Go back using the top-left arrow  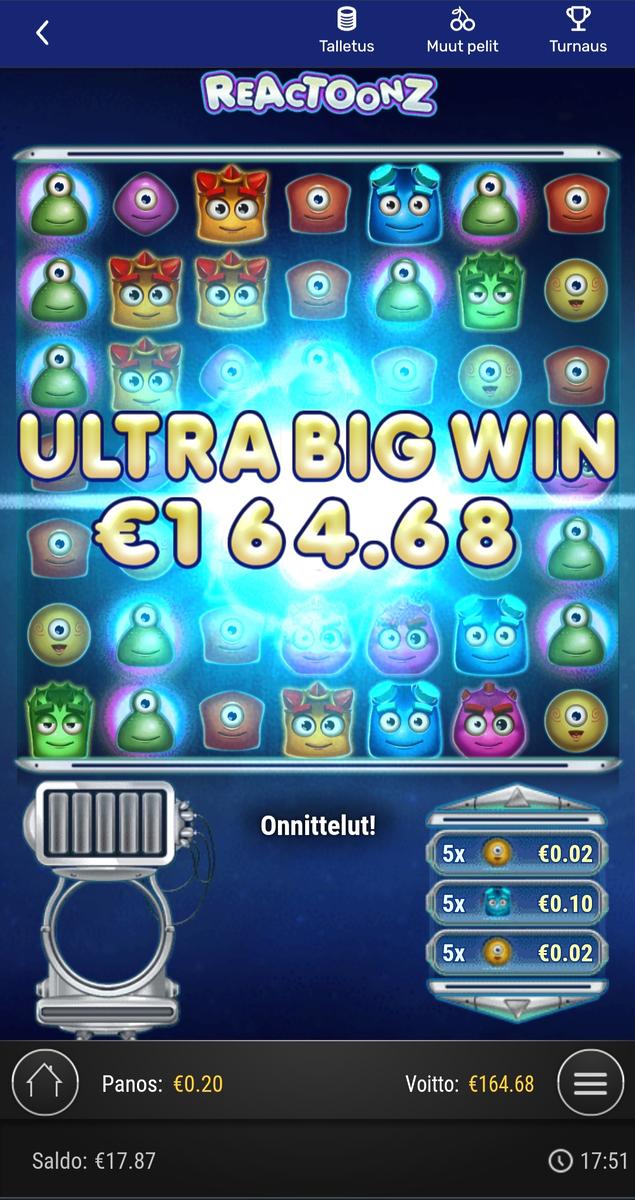pos(42,33)
